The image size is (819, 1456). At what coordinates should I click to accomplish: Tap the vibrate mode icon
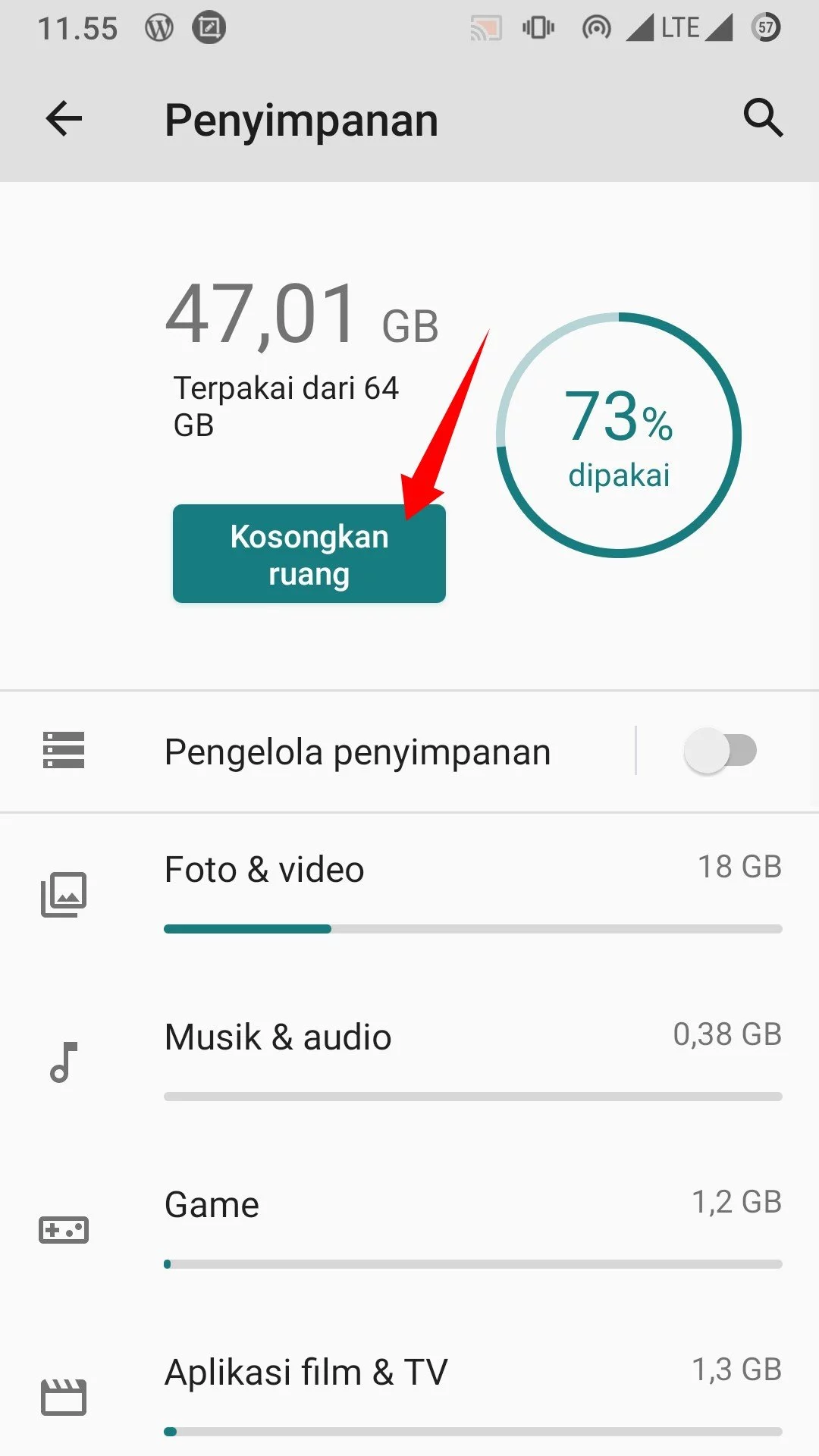click(537, 27)
